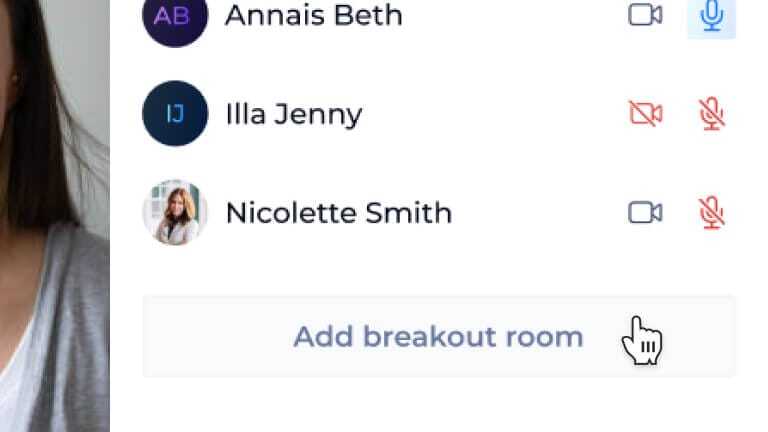Turn off Annais Beth's camera

pyautogui.click(x=645, y=15)
